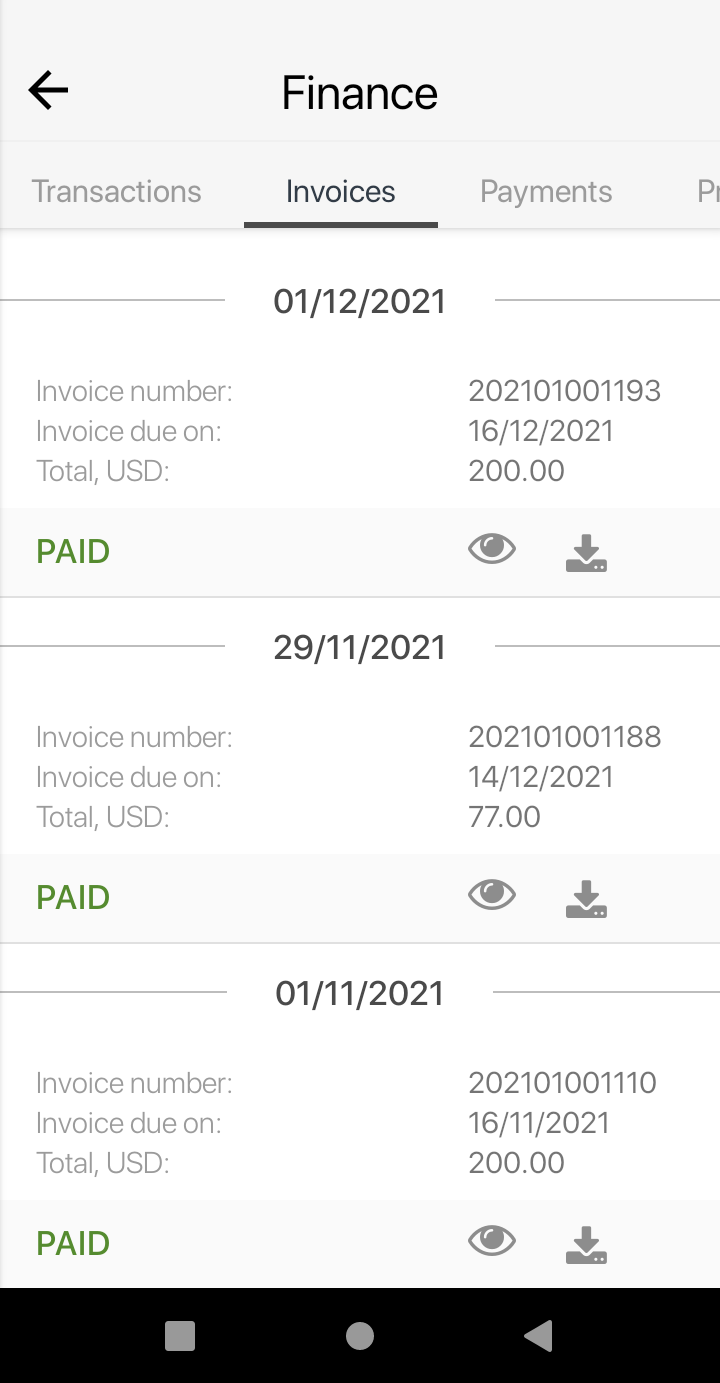720x1383 pixels.
Task: Download invoice 202101001110
Action: tap(586, 1241)
